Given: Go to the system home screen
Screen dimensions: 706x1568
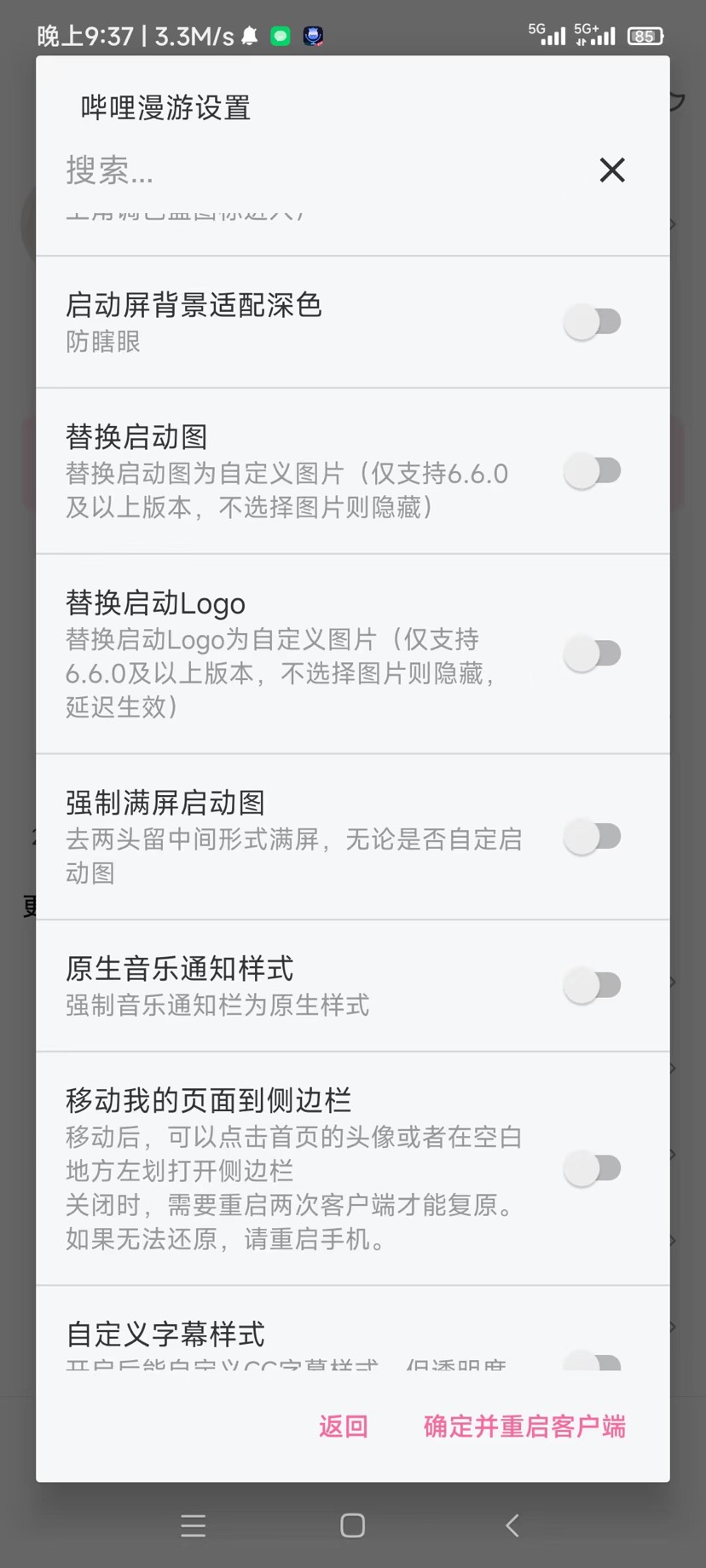Looking at the screenshot, I should click(x=352, y=1525).
